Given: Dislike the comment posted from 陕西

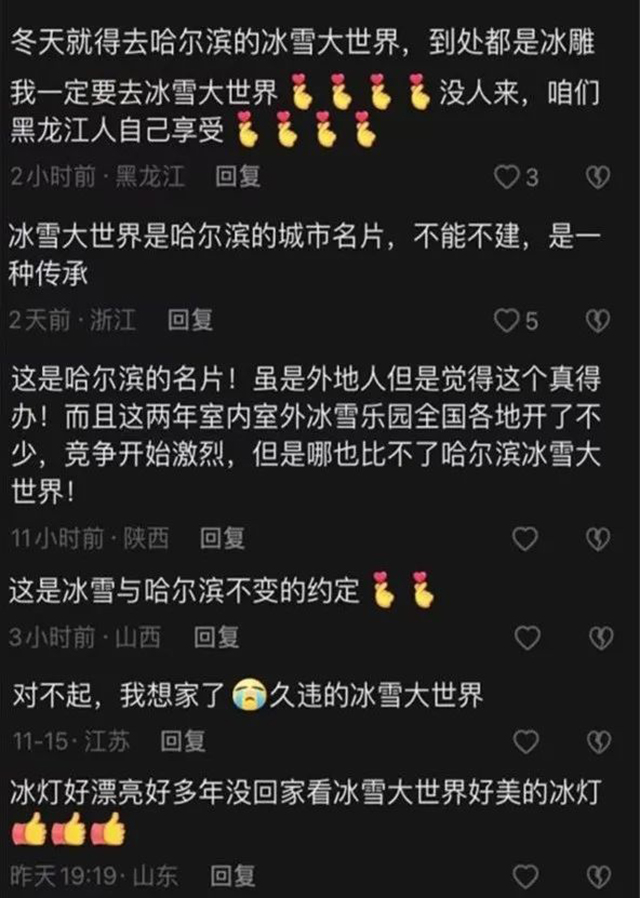Looking at the screenshot, I should [x=597, y=540].
